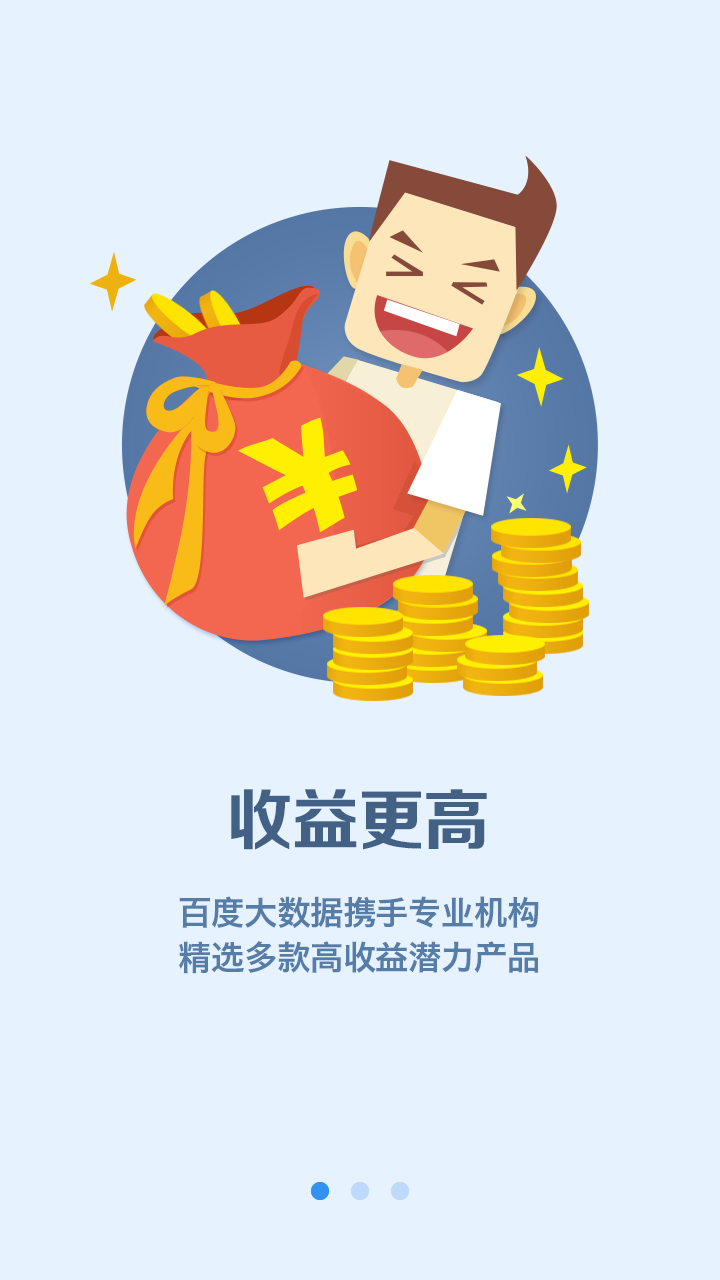
Task: Activate the third page indicator dot
Action: click(400, 1190)
